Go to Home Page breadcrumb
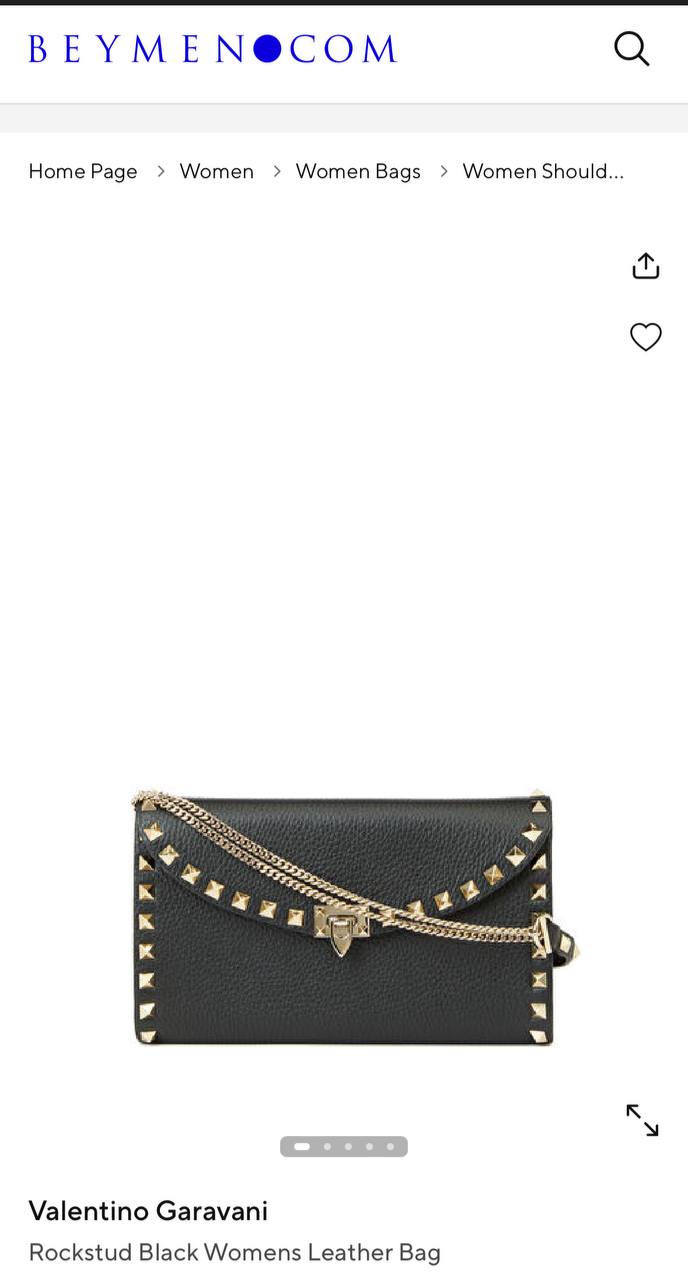 pyautogui.click(x=83, y=171)
